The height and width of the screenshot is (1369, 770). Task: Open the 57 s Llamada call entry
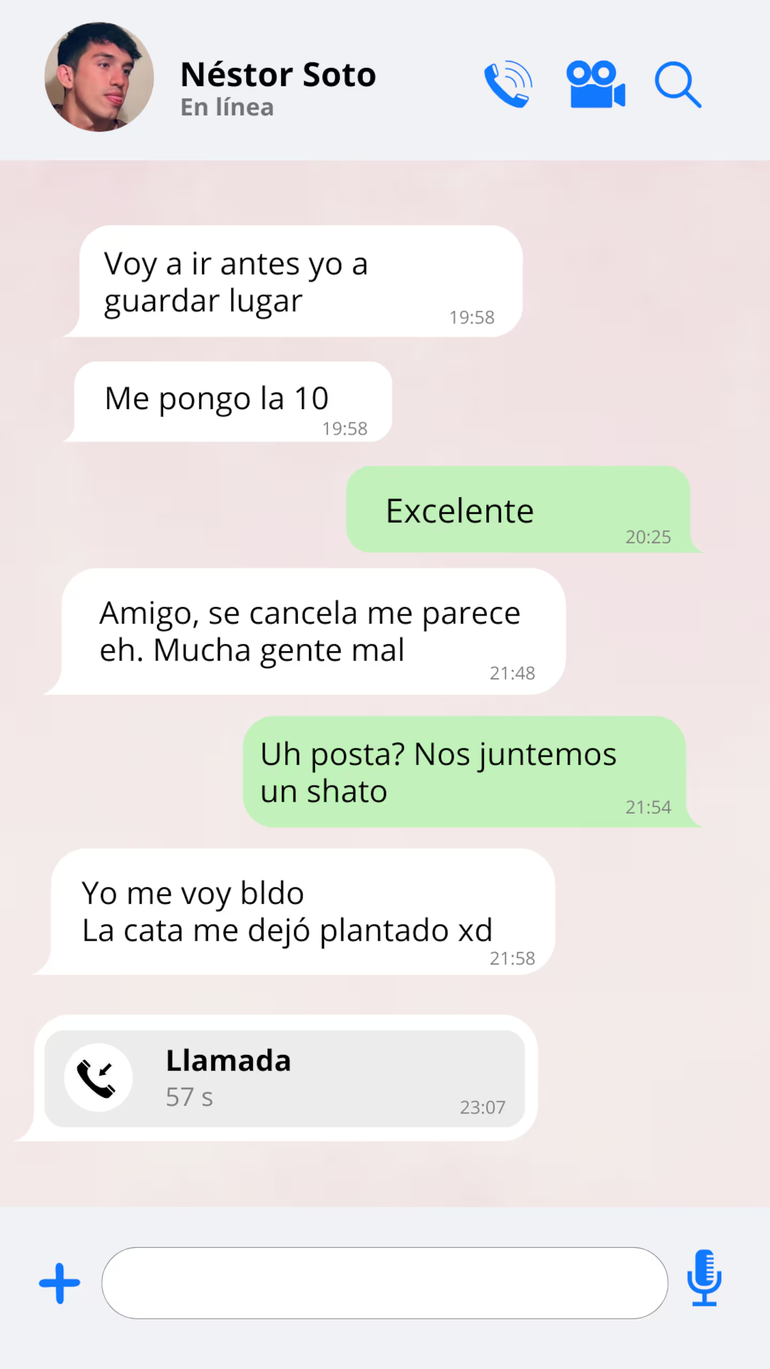coord(284,1079)
